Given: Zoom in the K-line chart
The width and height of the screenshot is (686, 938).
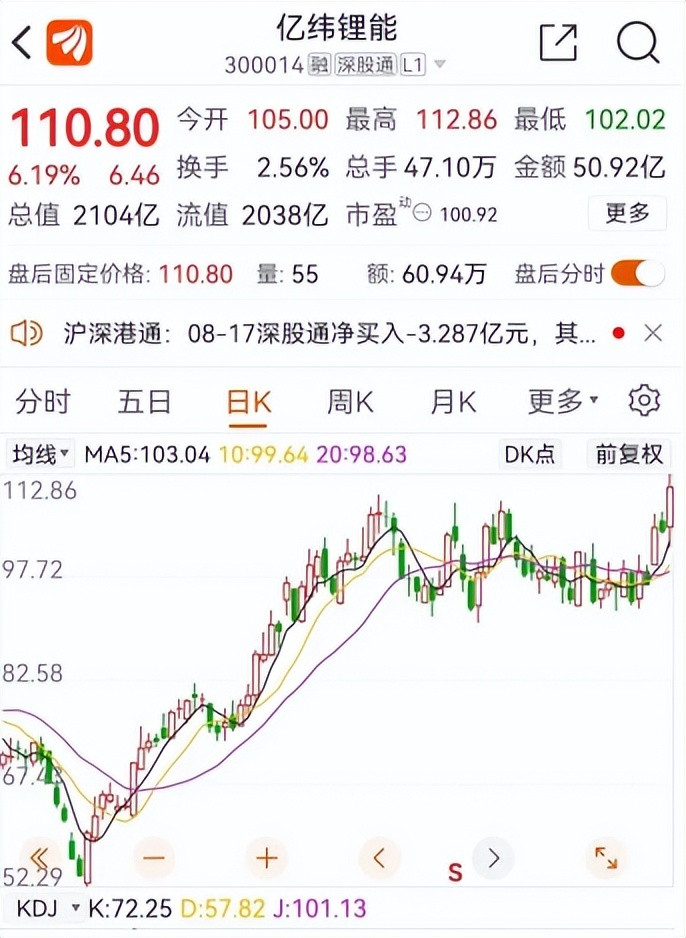Looking at the screenshot, I should coord(267,857).
